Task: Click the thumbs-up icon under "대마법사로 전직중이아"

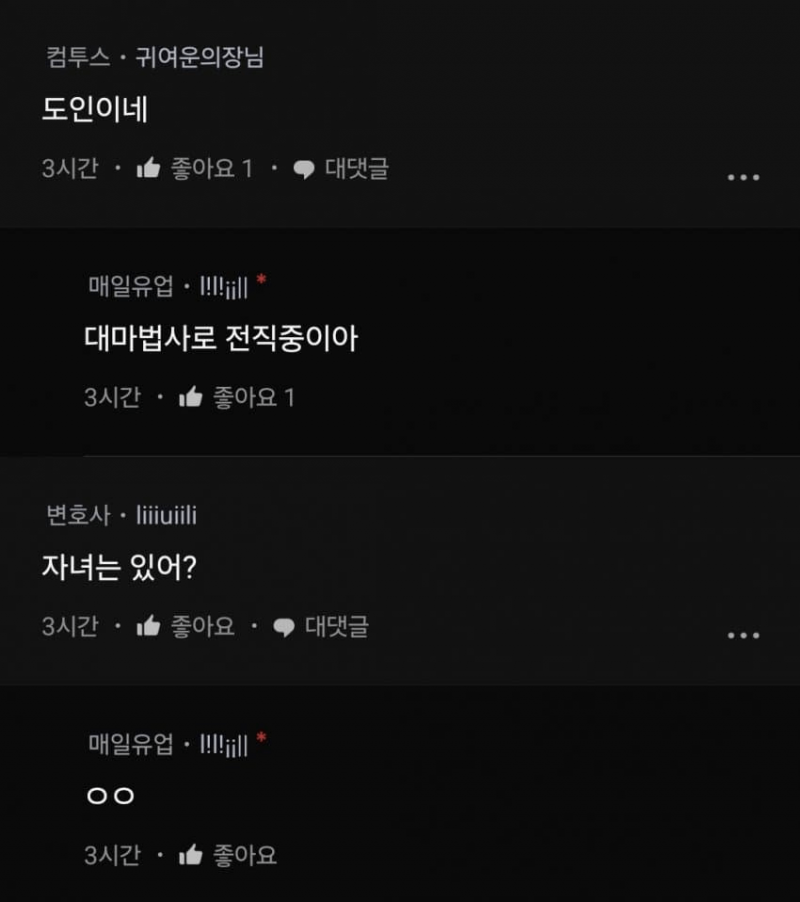Action: click(x=192, y=396)
